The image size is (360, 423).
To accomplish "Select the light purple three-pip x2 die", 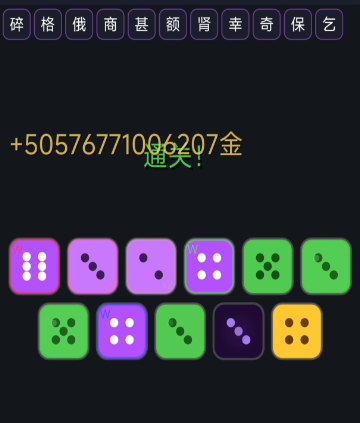I will click(x=93, y=266).
